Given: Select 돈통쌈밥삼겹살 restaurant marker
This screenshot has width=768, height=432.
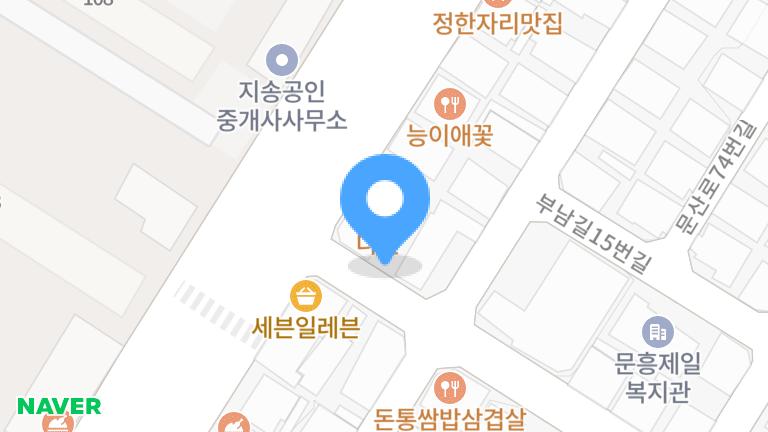Looking at the screenshot, I should click(x=449, y=386).
